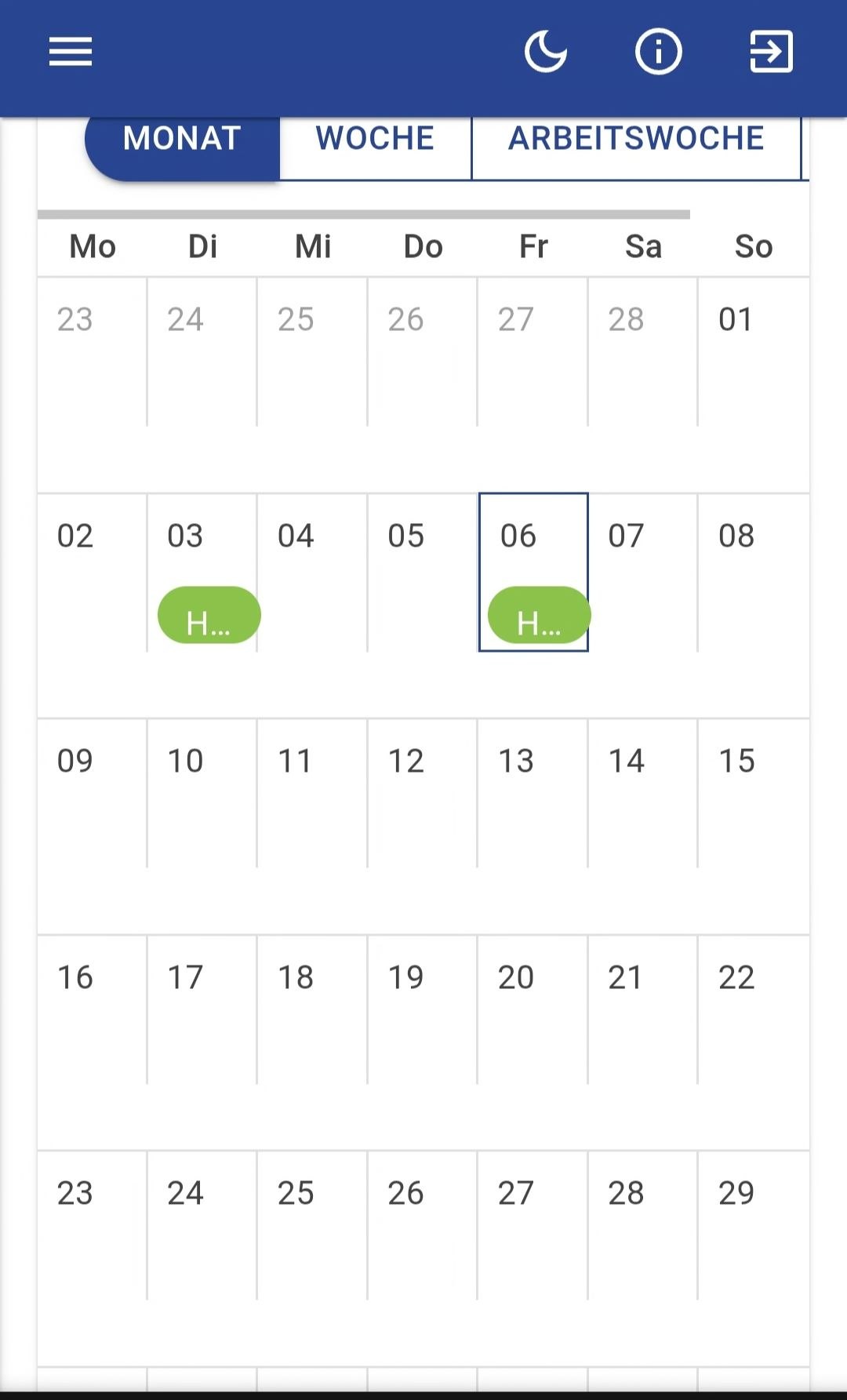Switch to the Monat view
Screen dimensions: 847x1400
[x=182, y=140]
